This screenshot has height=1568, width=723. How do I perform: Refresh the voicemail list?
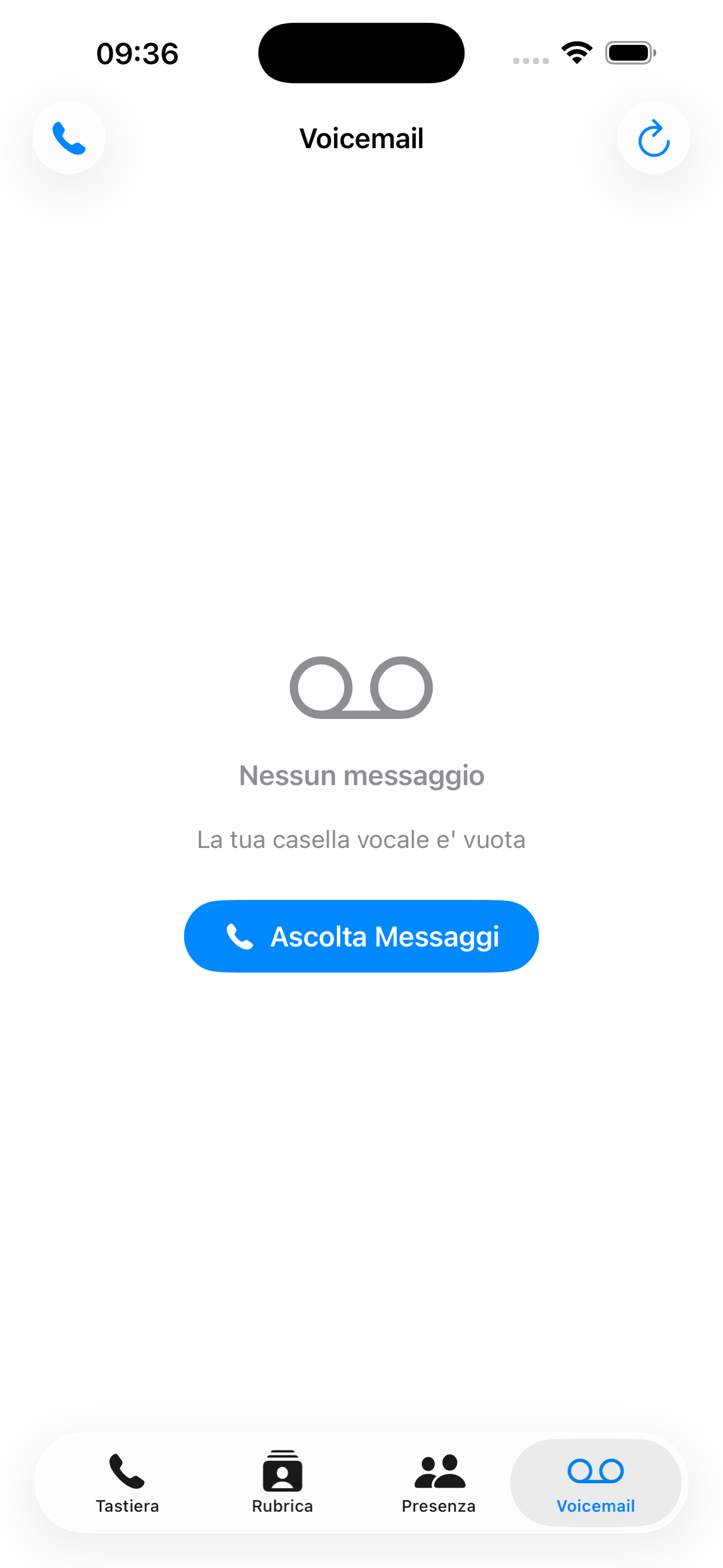click(x=653, y=138)
